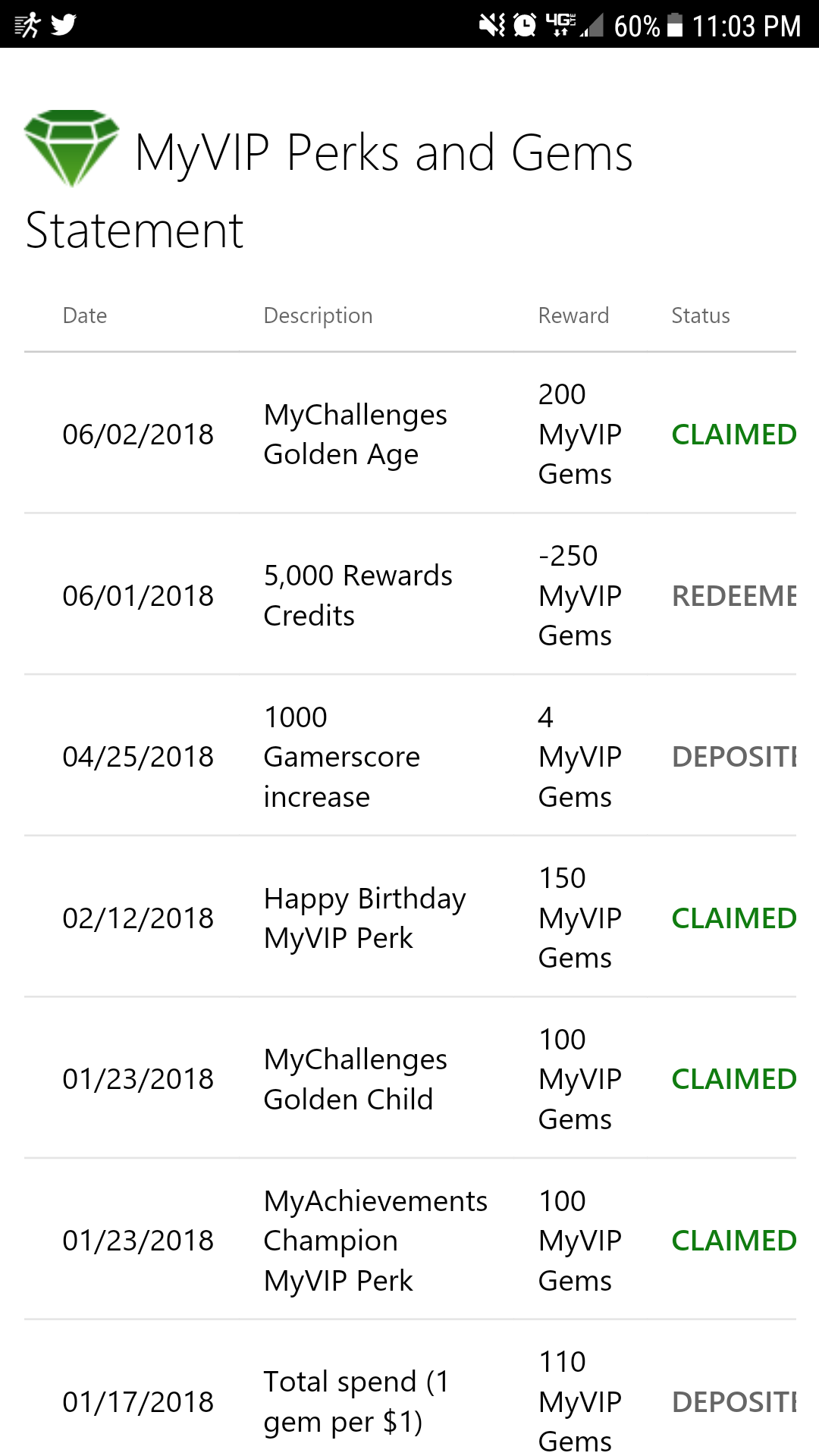Switch to the Description column header
The height and width of the screenshot is (1456, 819).
coord(318,315)
